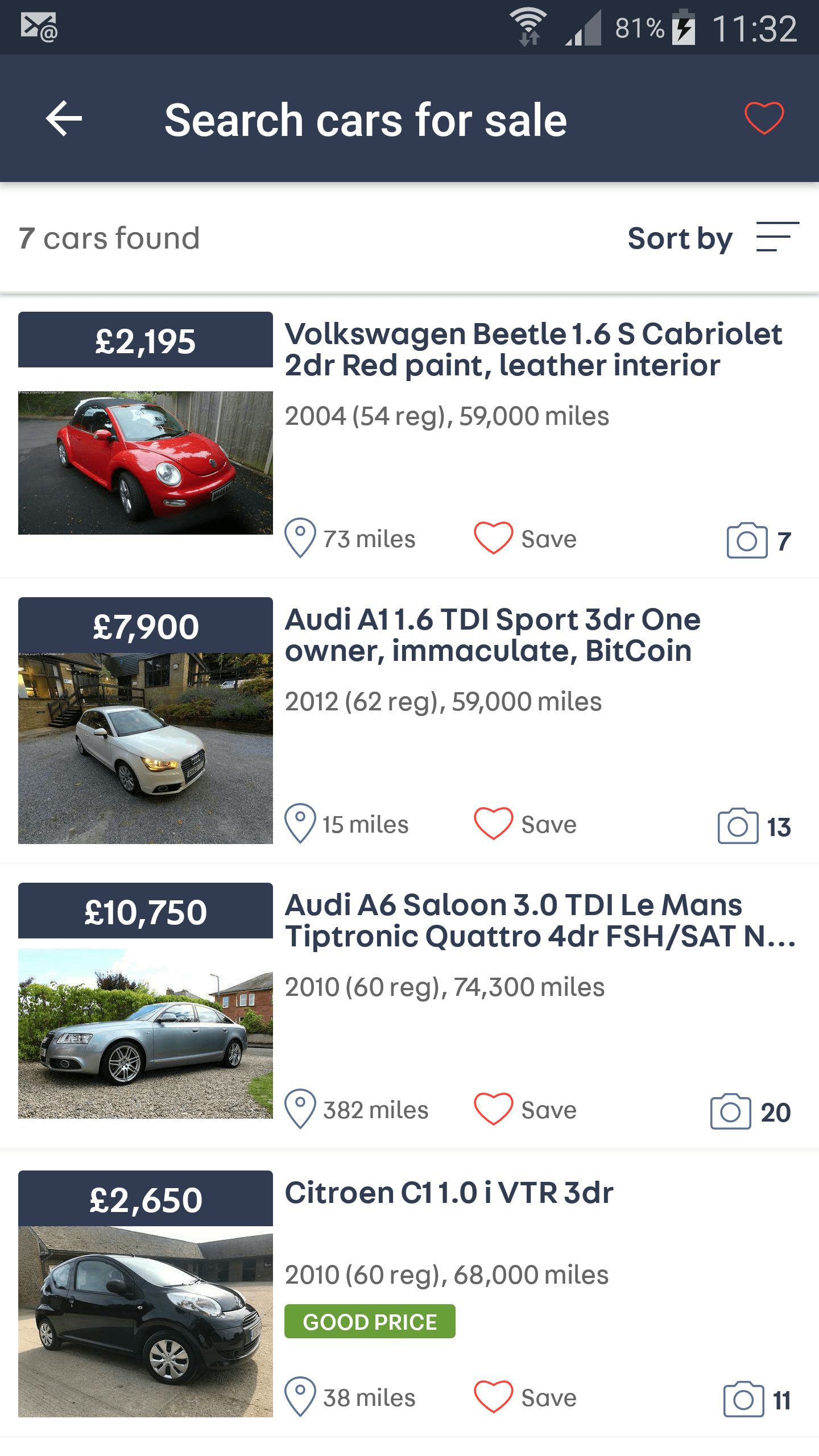Click the sort filter lines icon
The image size is (819, 1456).
point(778,238)
